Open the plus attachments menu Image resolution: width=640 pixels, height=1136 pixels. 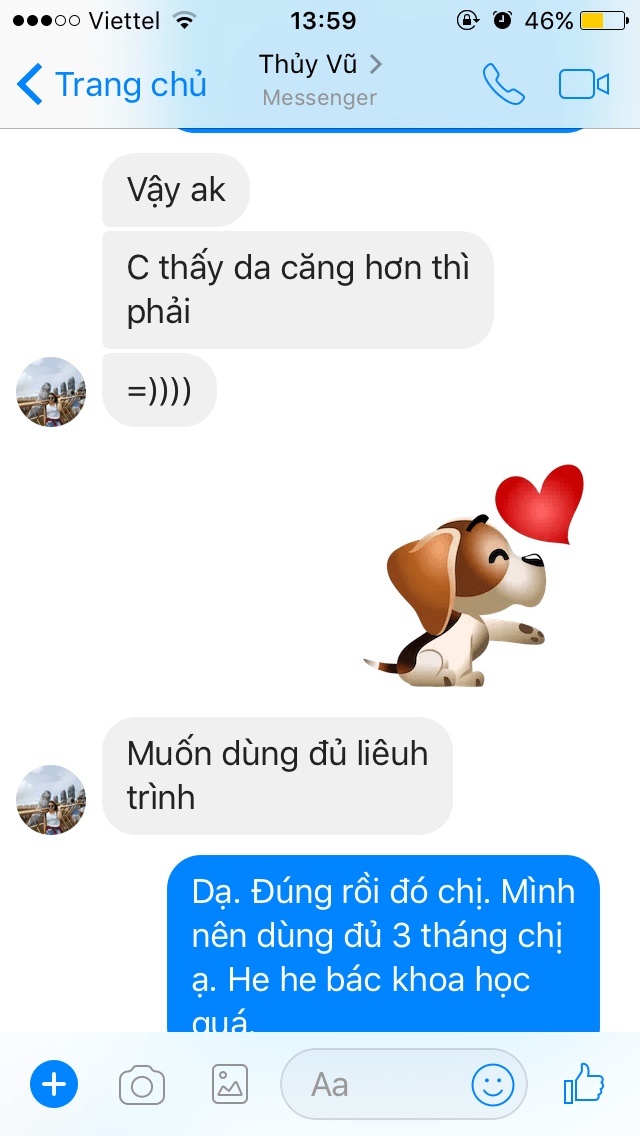(x=54, y=1084)
